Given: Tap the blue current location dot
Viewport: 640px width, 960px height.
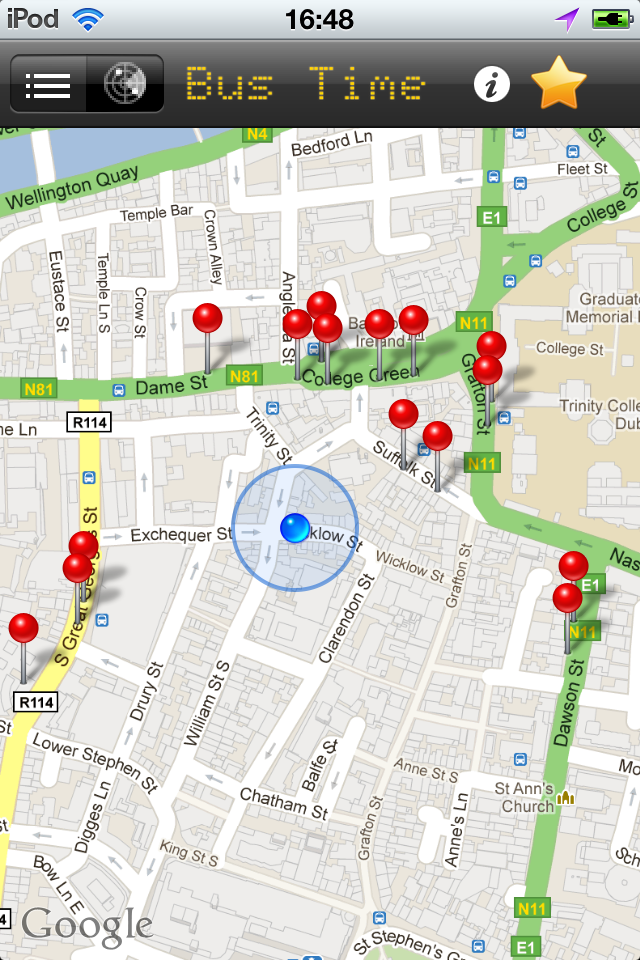Looking at the screenshot, I should click(295, 527).
